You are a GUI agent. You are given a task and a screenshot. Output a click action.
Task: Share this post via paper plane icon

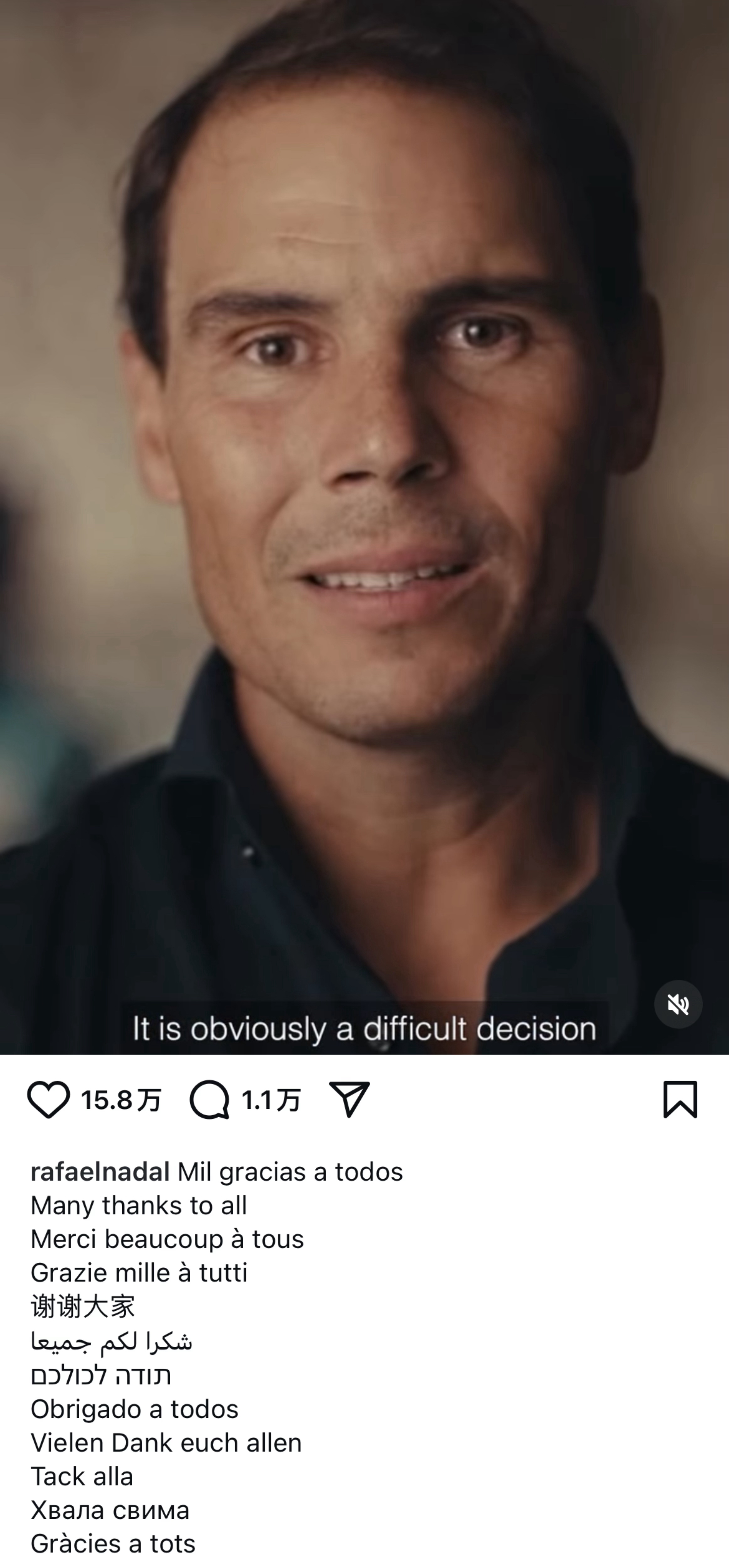click(349, 1099)
